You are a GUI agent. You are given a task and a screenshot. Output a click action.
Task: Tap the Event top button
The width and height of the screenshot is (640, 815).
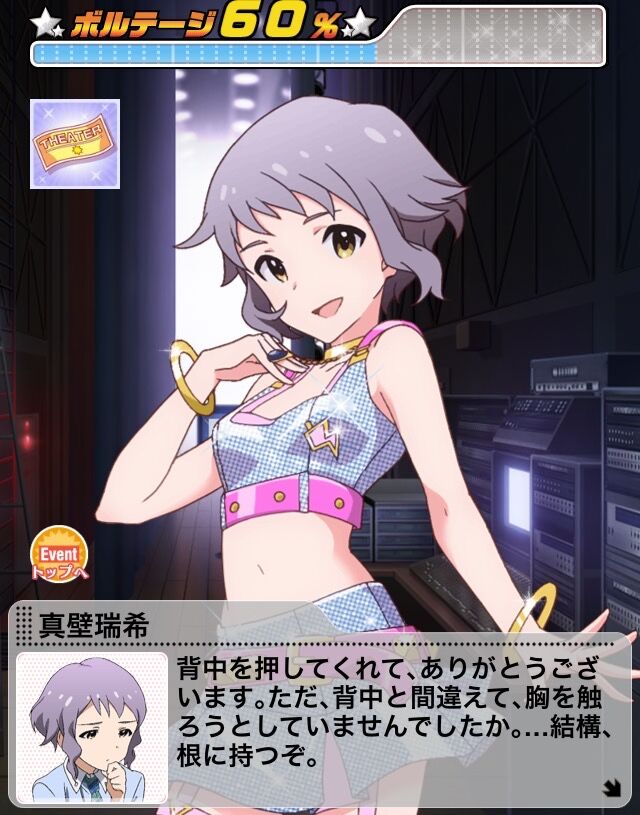tap(63, 559)
